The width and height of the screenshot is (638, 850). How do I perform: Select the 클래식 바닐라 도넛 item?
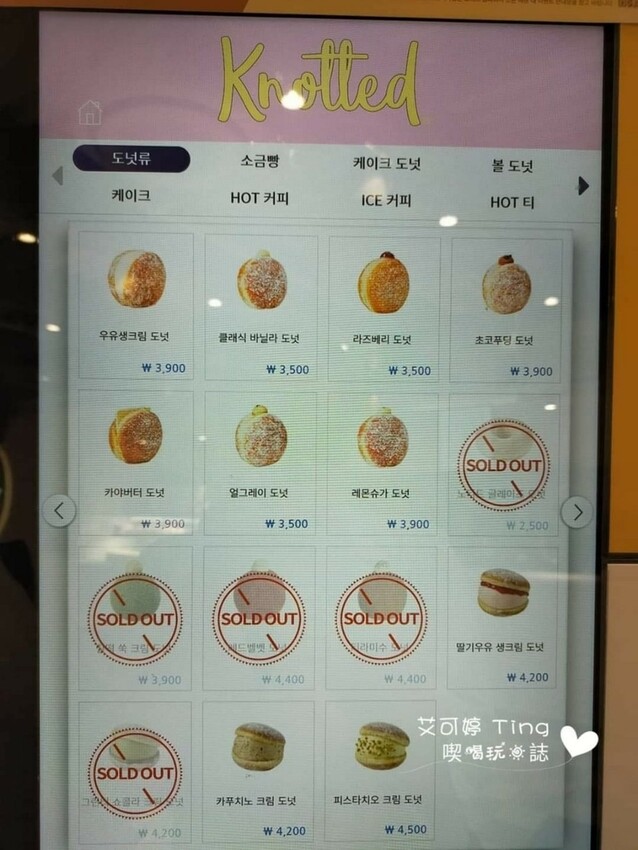261,307
